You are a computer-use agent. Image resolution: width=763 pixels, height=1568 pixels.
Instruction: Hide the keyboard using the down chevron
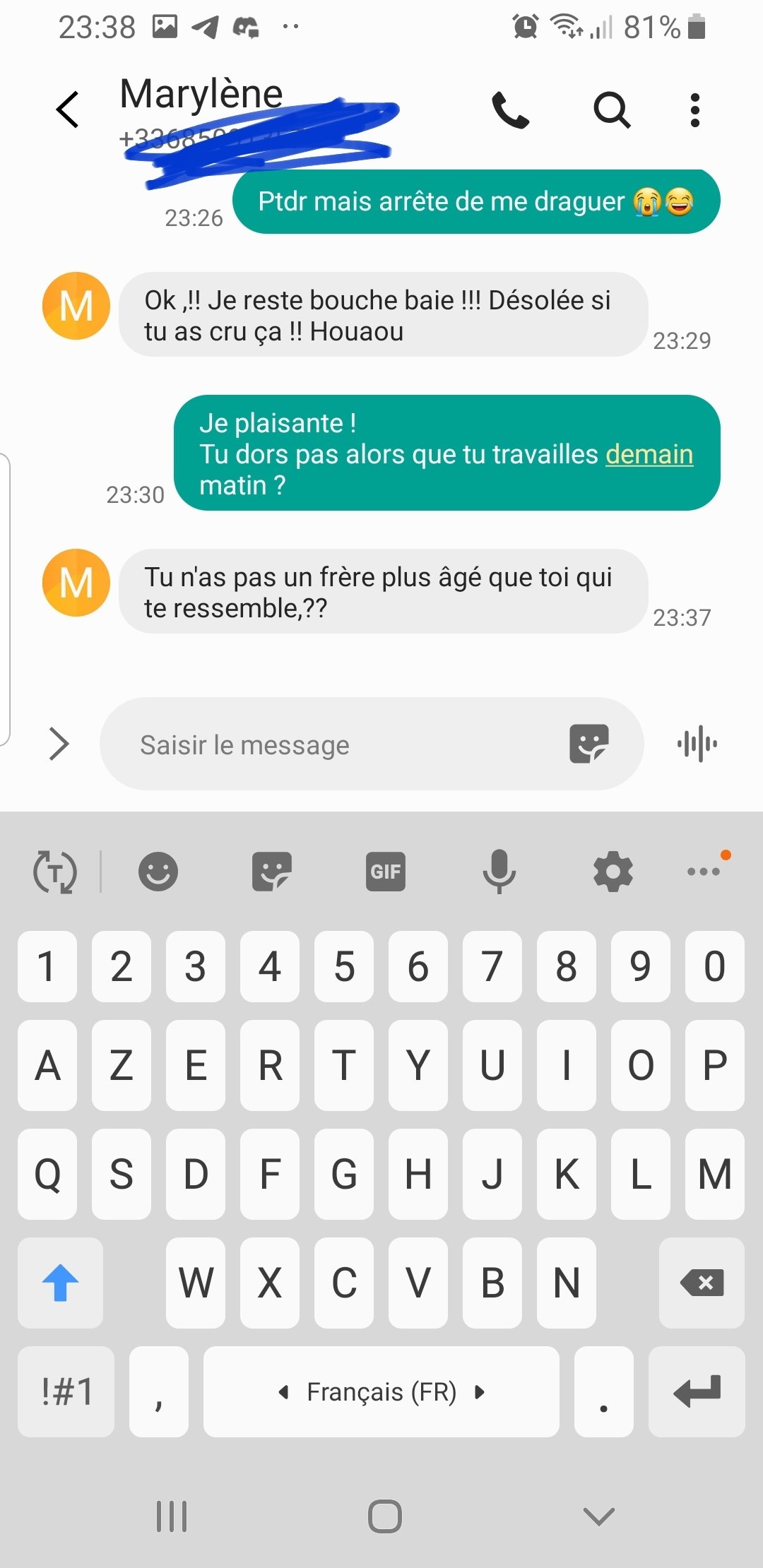click(599, 1516)
